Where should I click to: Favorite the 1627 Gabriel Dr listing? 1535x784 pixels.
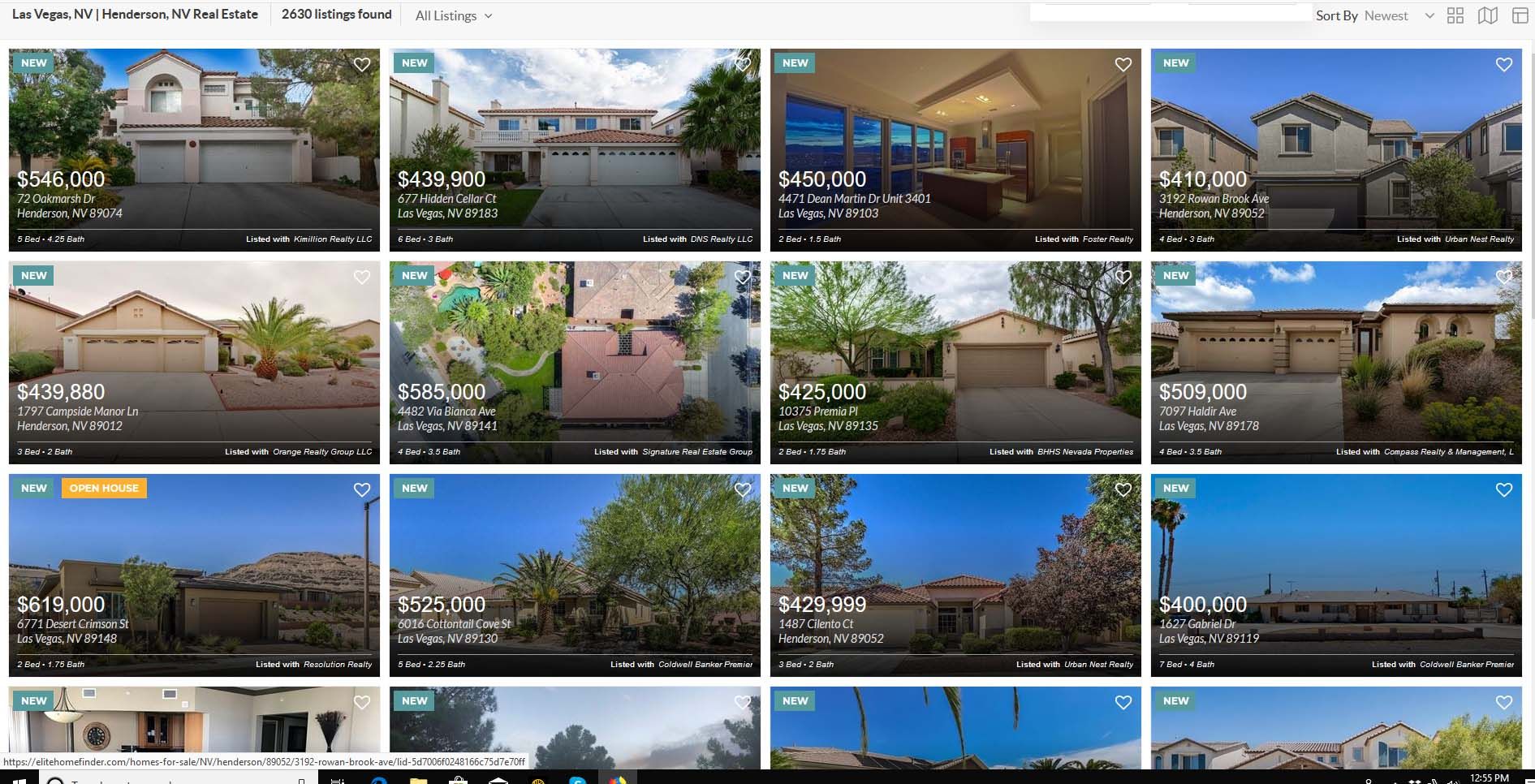click(1503, 490)
